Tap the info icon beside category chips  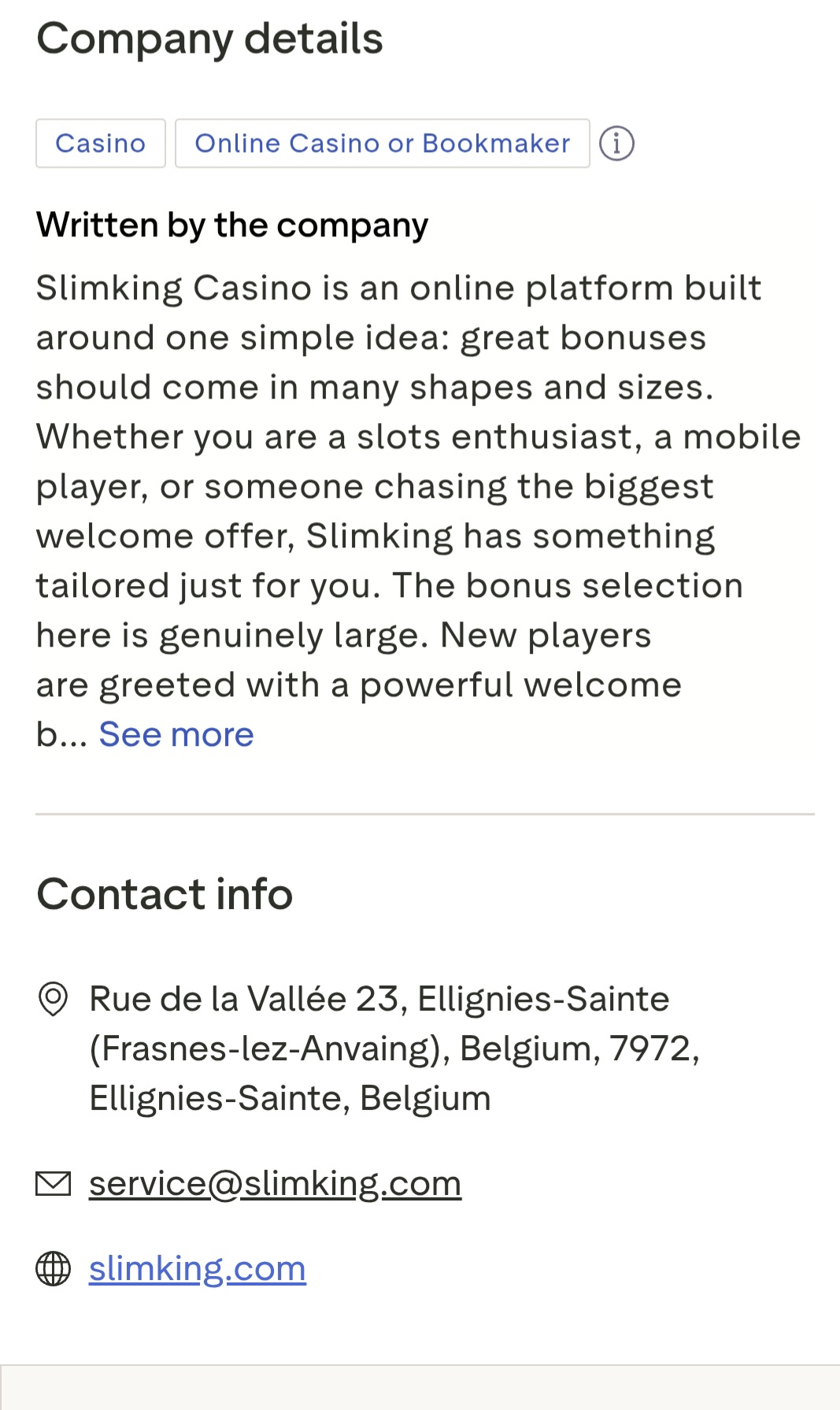pos(616,143)
